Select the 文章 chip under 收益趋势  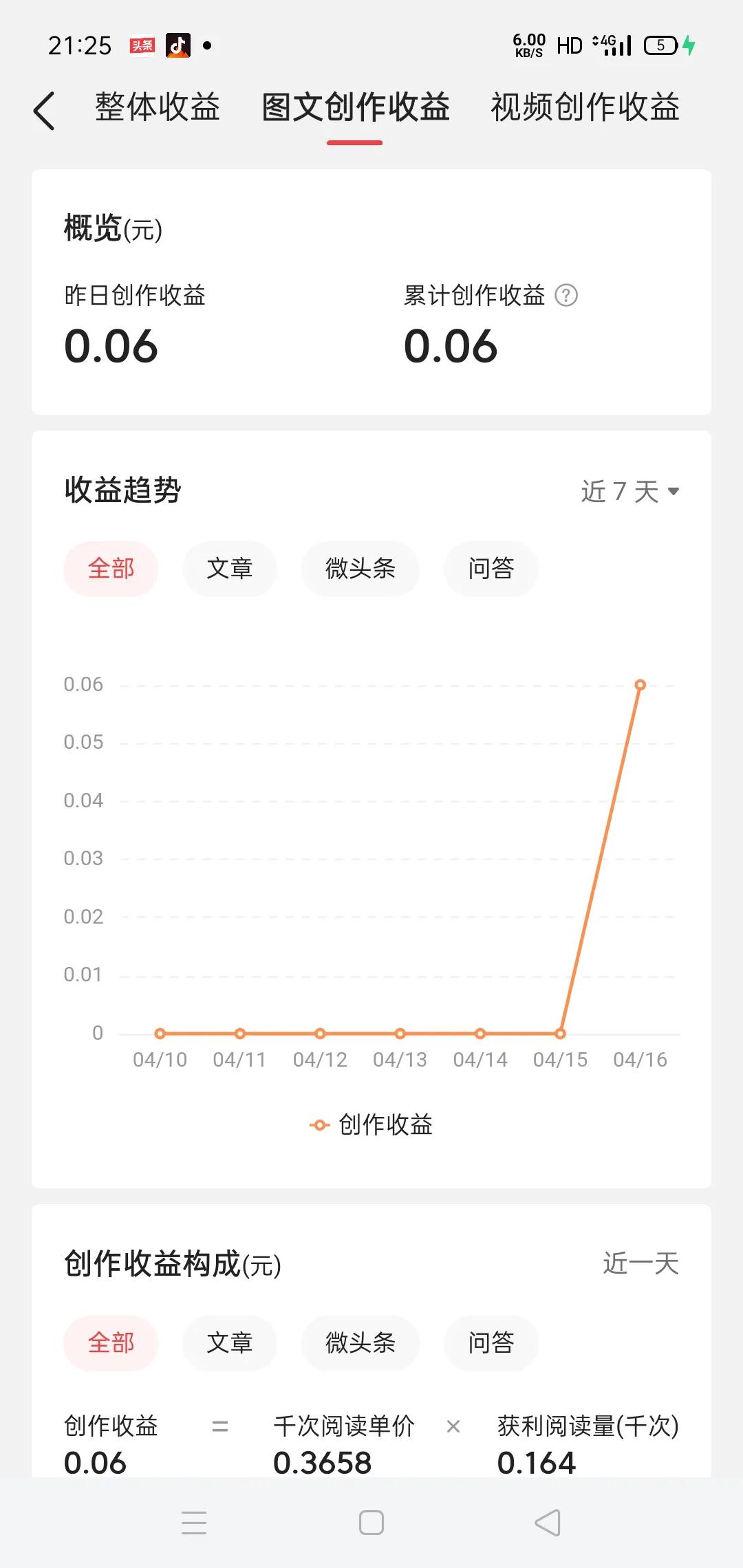(x=229, y=569)
